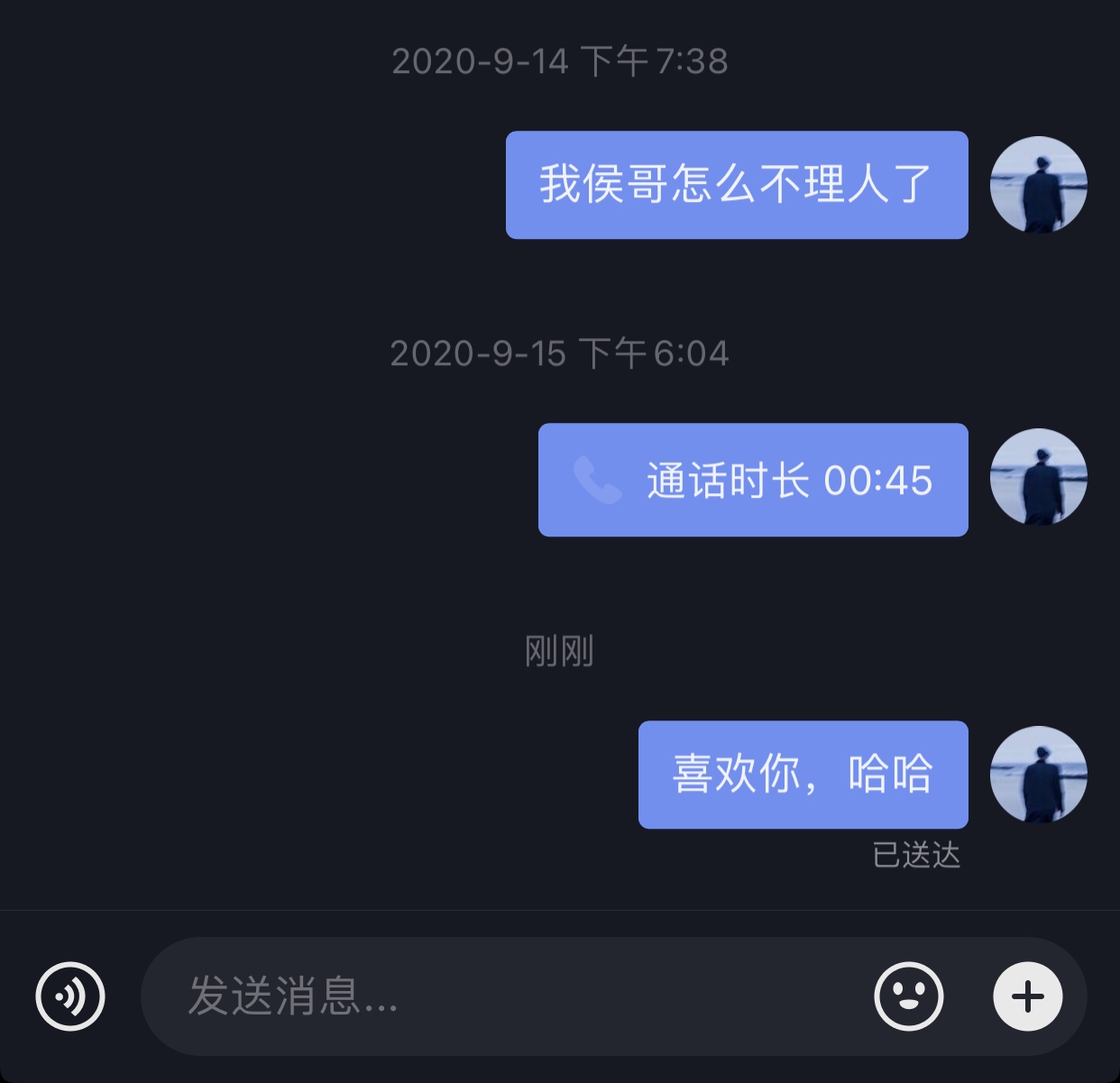Screen dimensions: 1120x1083
Task: Tap the 通话时长 00:45 call record
Action: [x=753, y=480]
